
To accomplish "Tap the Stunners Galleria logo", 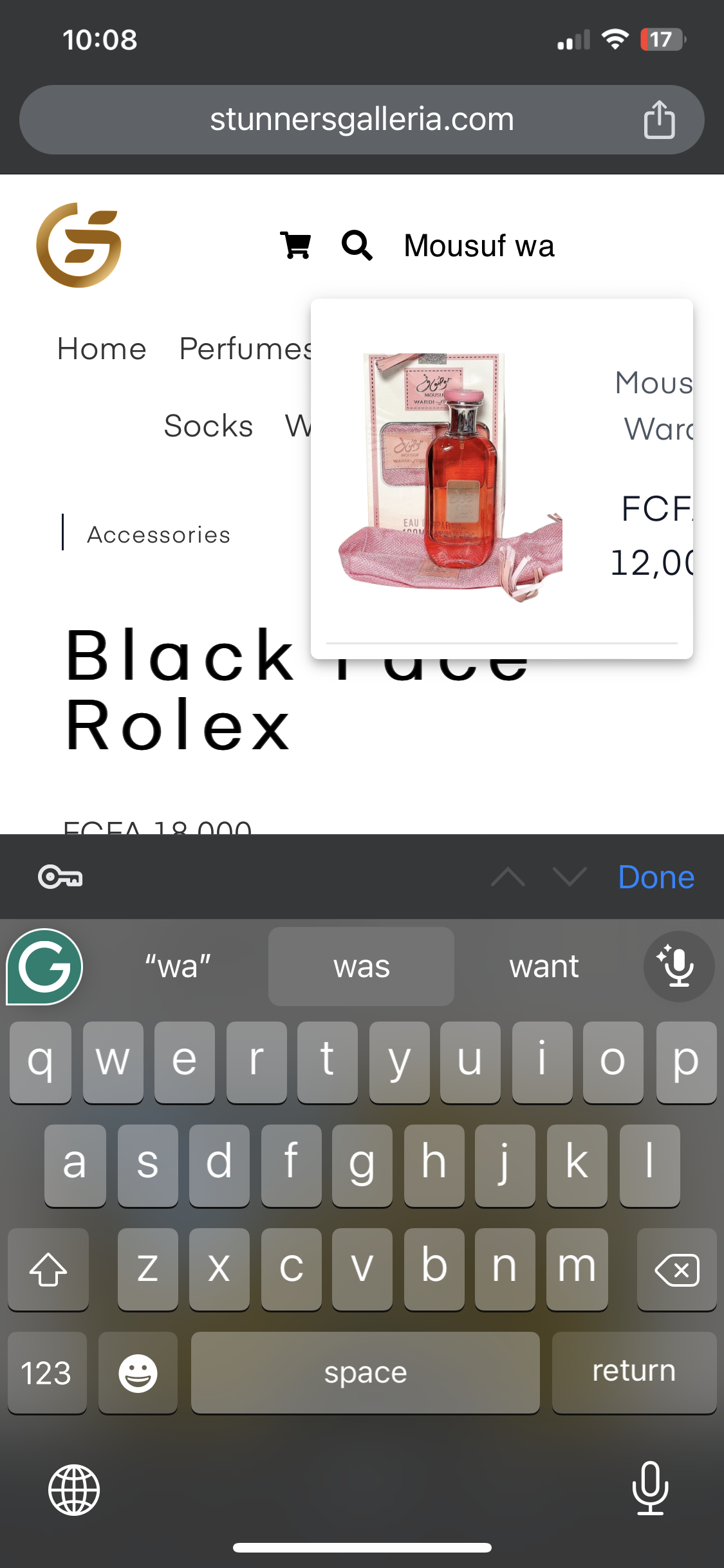I will tap(79, 245).
